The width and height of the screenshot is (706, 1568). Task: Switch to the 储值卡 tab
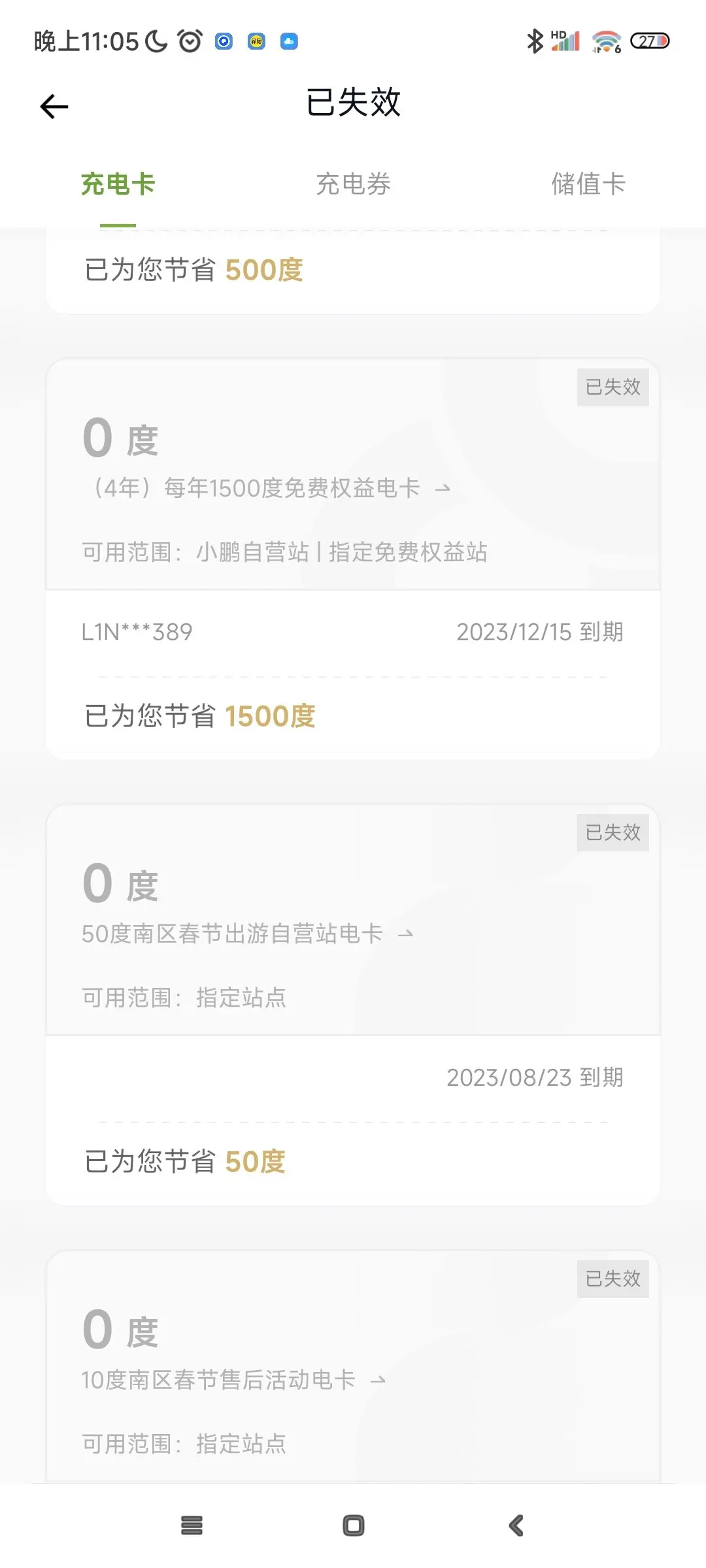(588, 184)
